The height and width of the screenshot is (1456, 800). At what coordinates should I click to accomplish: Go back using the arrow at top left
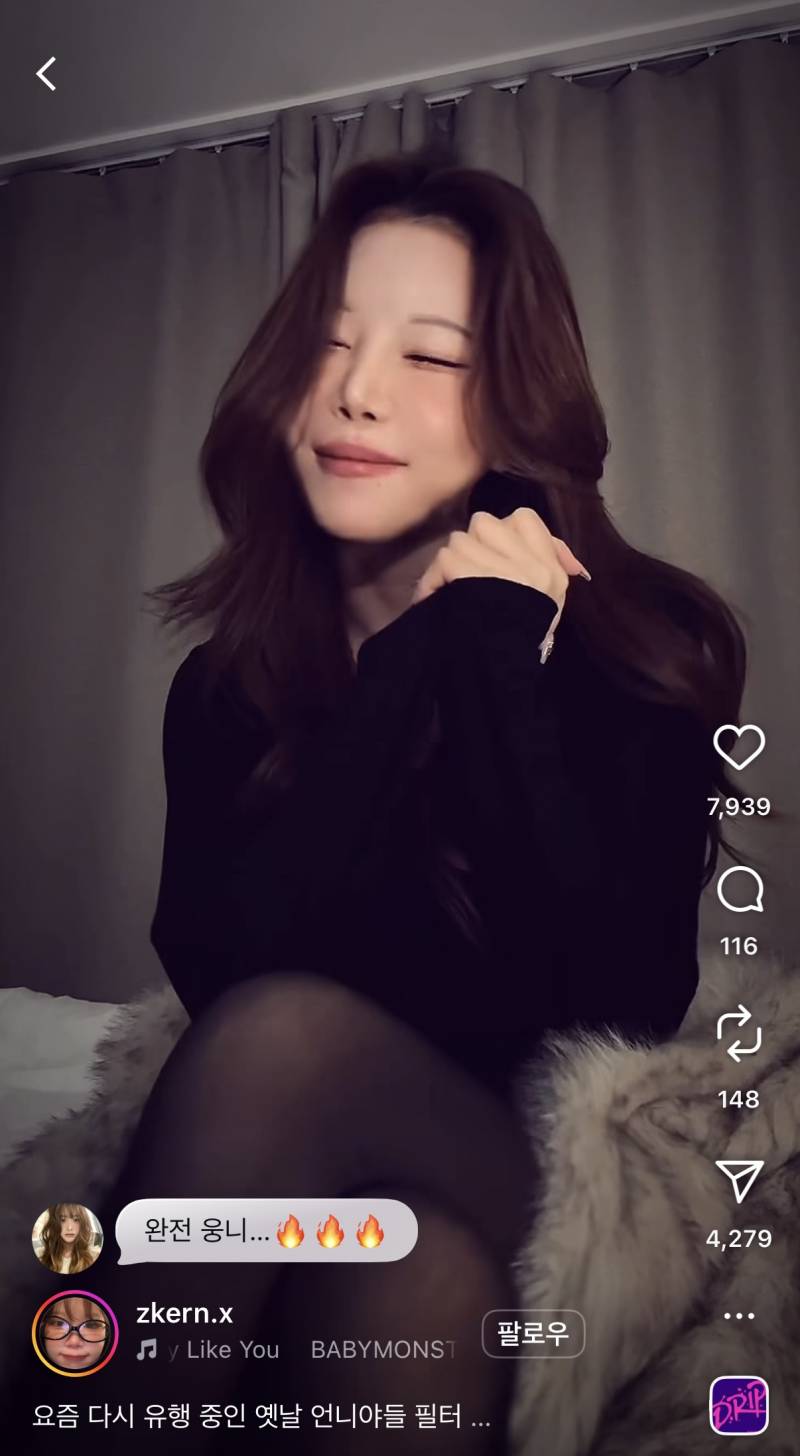coord(45,73)
